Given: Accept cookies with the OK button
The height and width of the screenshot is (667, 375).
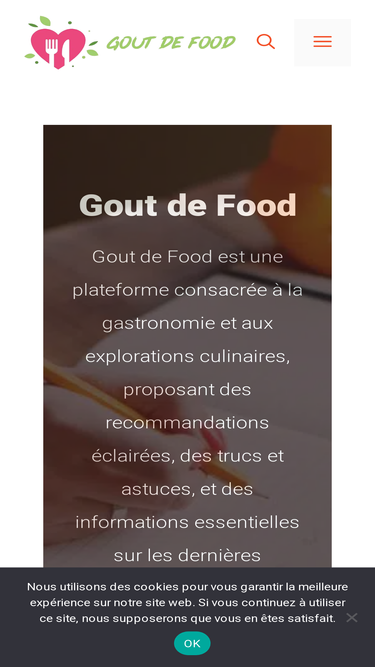Looking at the screenshot, I should 192,643.
